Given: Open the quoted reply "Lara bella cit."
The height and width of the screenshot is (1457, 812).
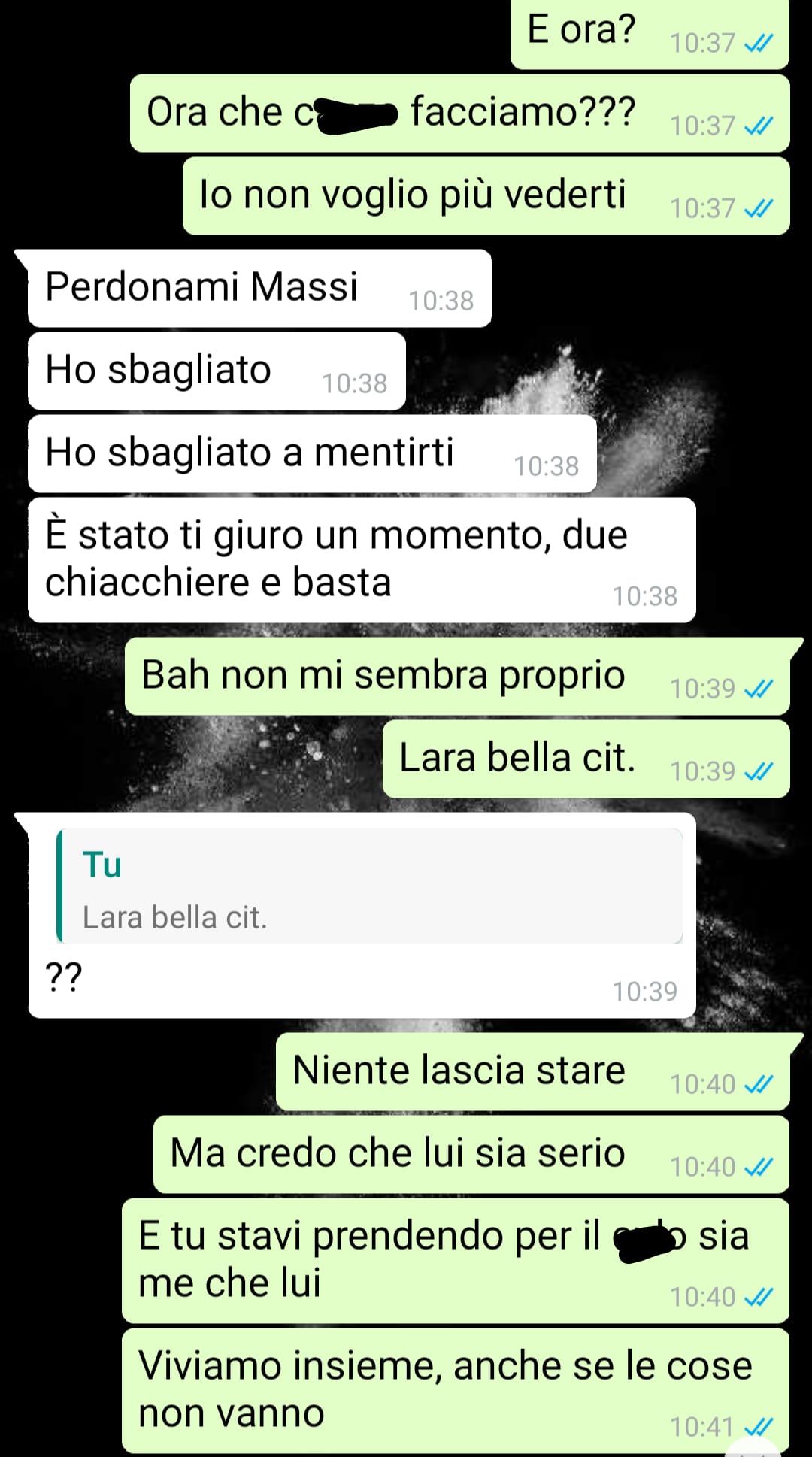Looking at the screenshot, I should [x=370, y=887].
